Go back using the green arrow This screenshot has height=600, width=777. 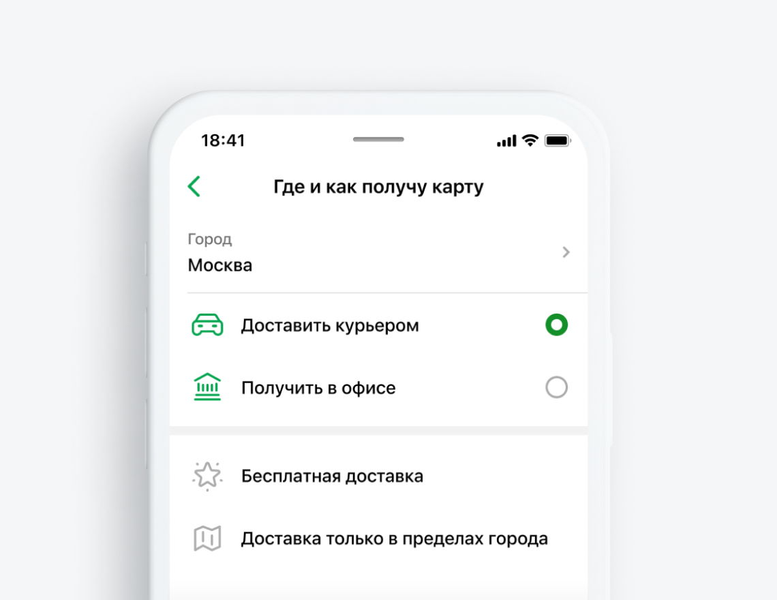pyautogui.click(x=194, y=186)
